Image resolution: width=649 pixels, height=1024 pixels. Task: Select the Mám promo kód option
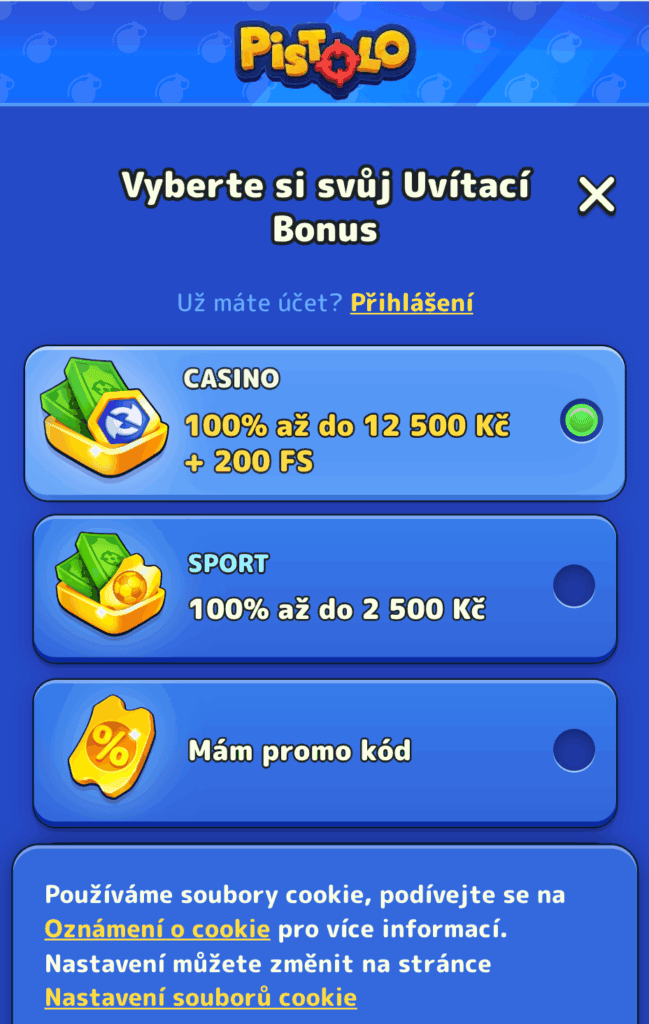(574, 750)
